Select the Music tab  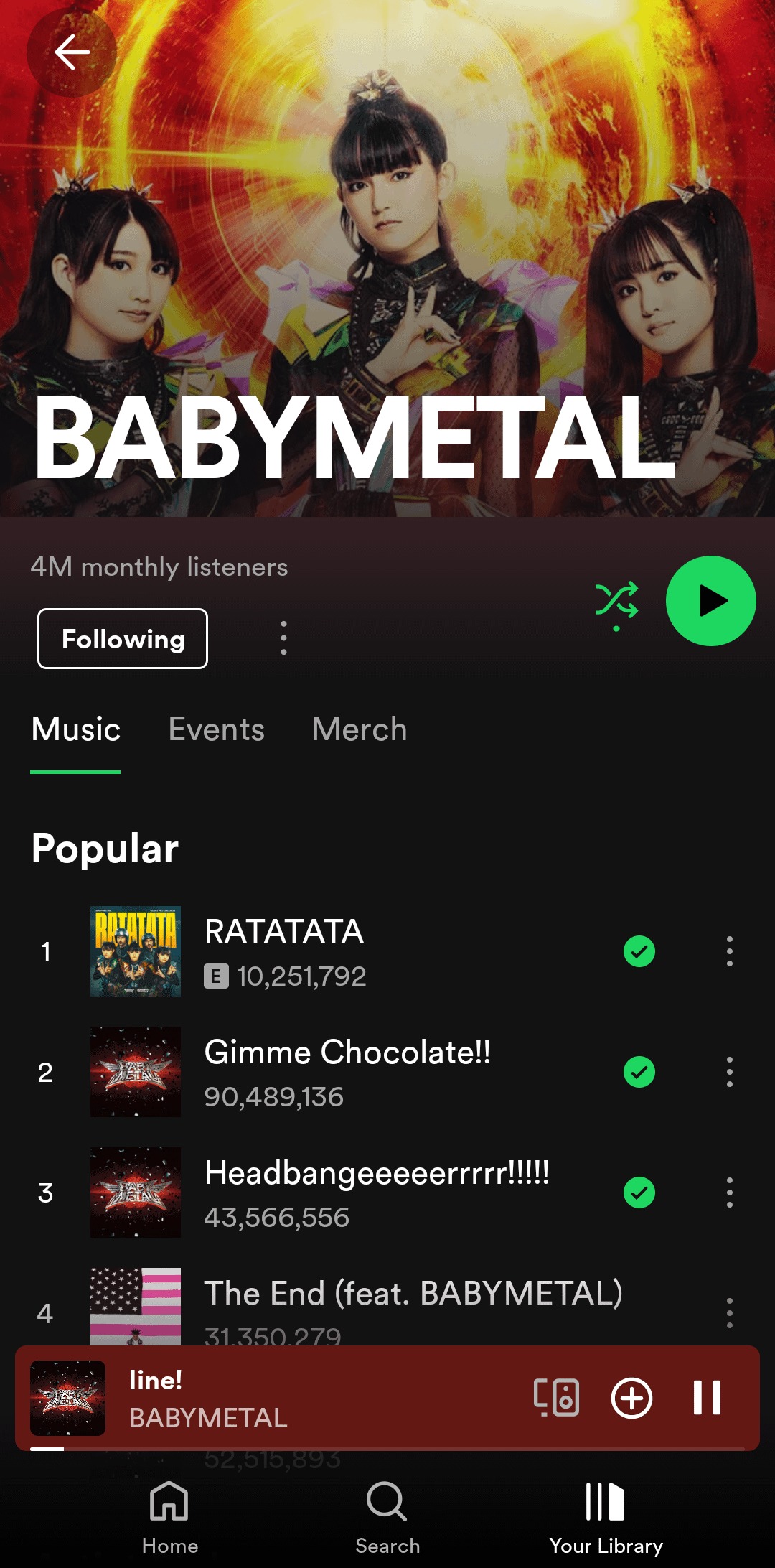click(x=76, y=729)
